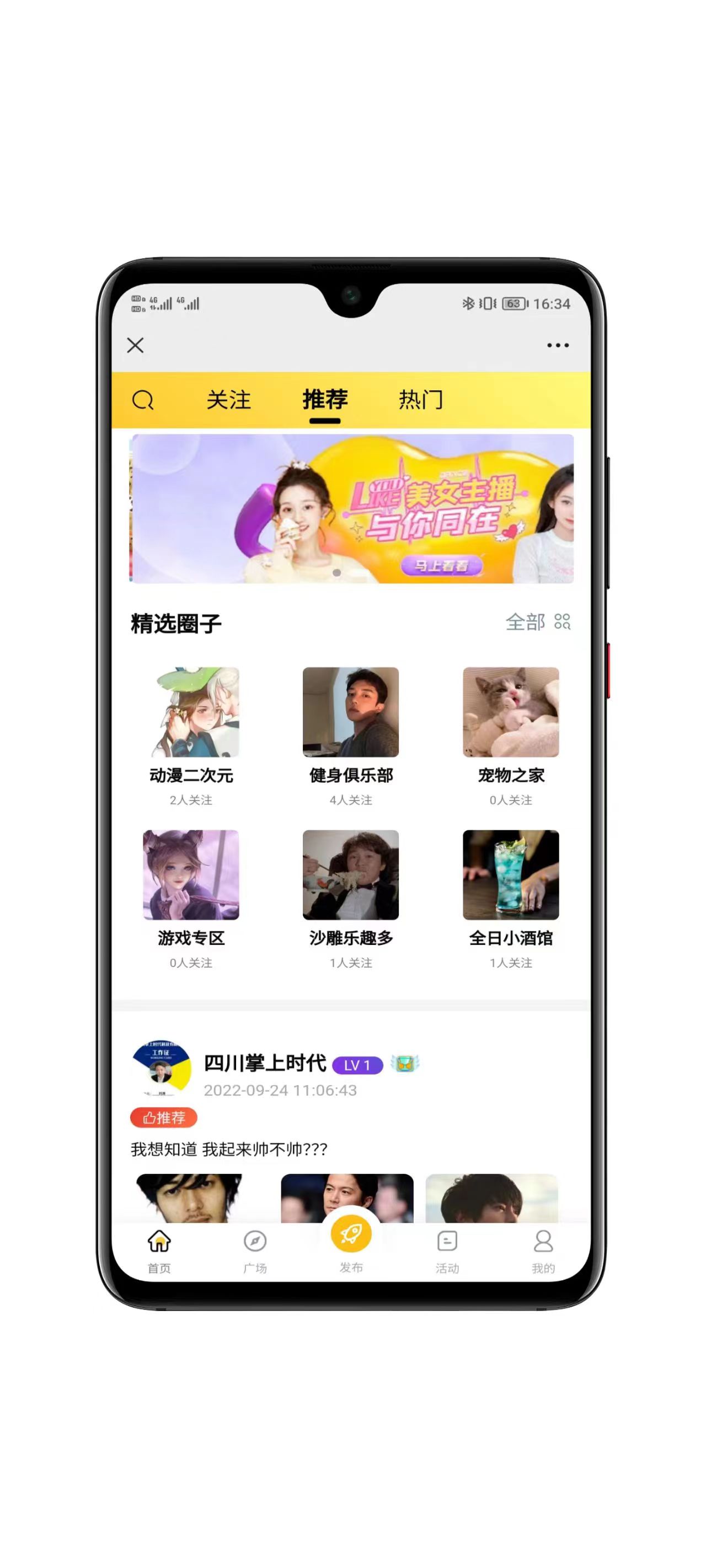Open the search magnifier icon
This screenshot has width=706, height=1568.
143,400
